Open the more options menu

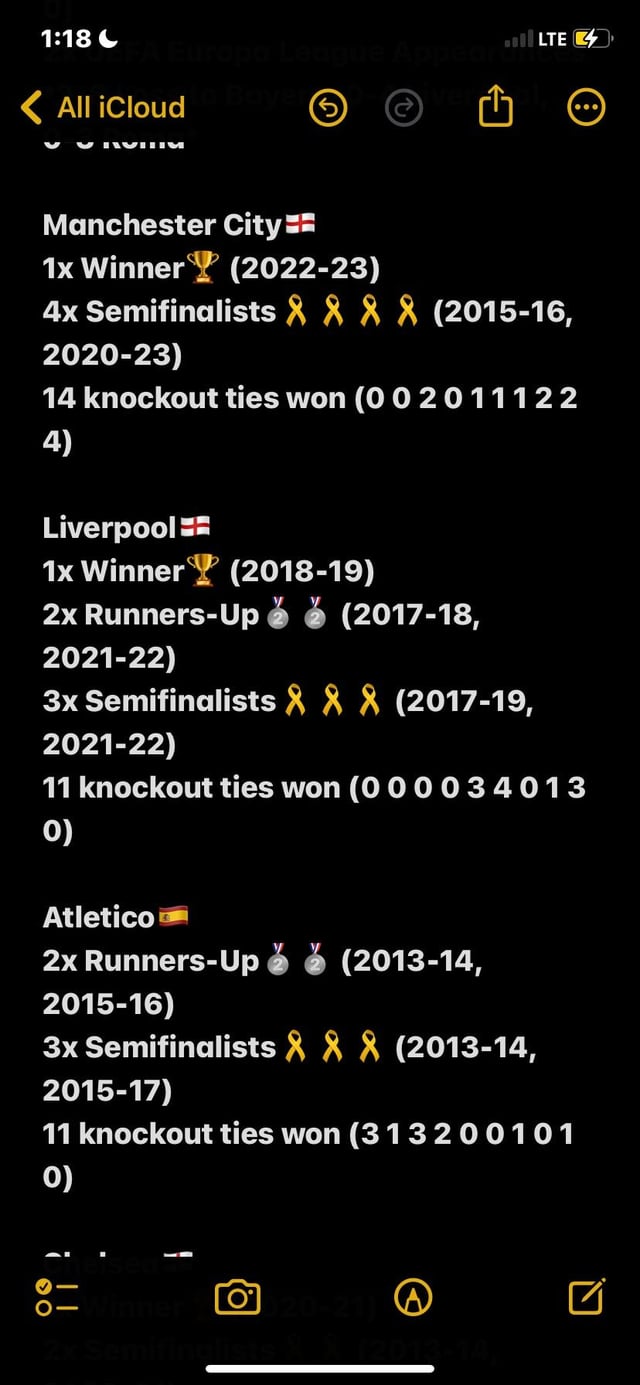click(x=585, y=108)
